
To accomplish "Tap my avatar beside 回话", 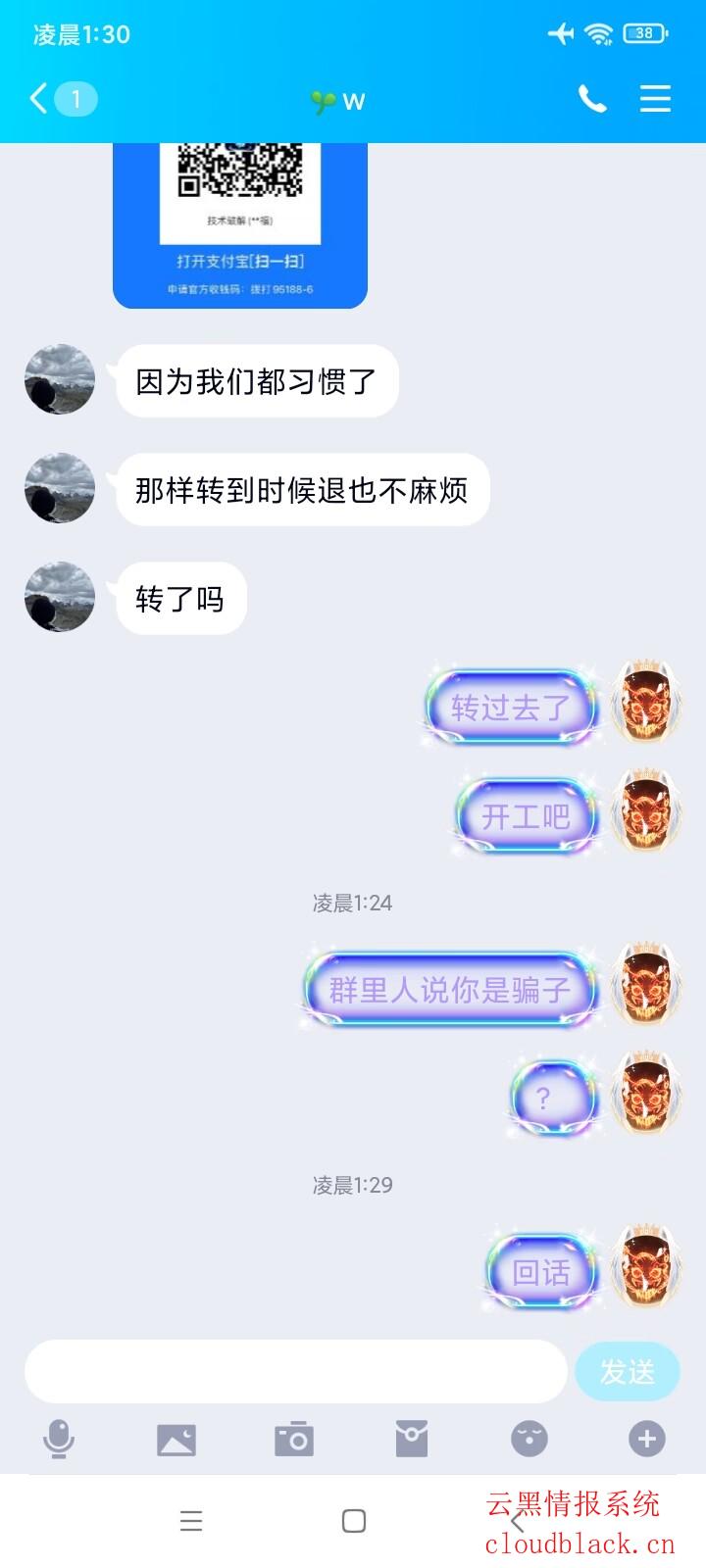I will tap(645, 1271).
